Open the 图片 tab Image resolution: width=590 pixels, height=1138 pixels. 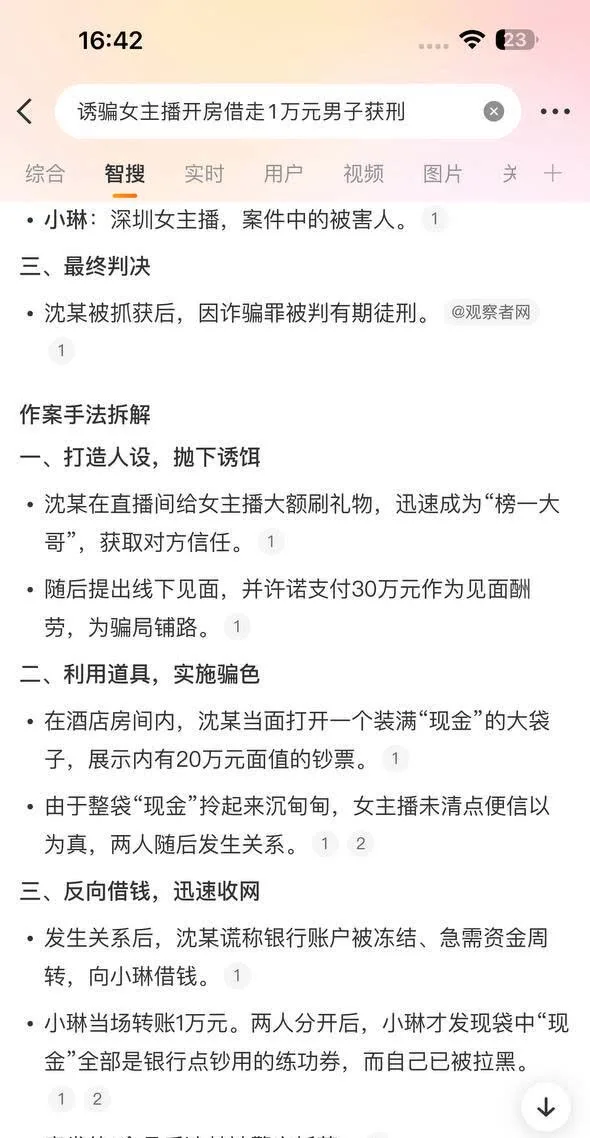click(x=443, y=173)
